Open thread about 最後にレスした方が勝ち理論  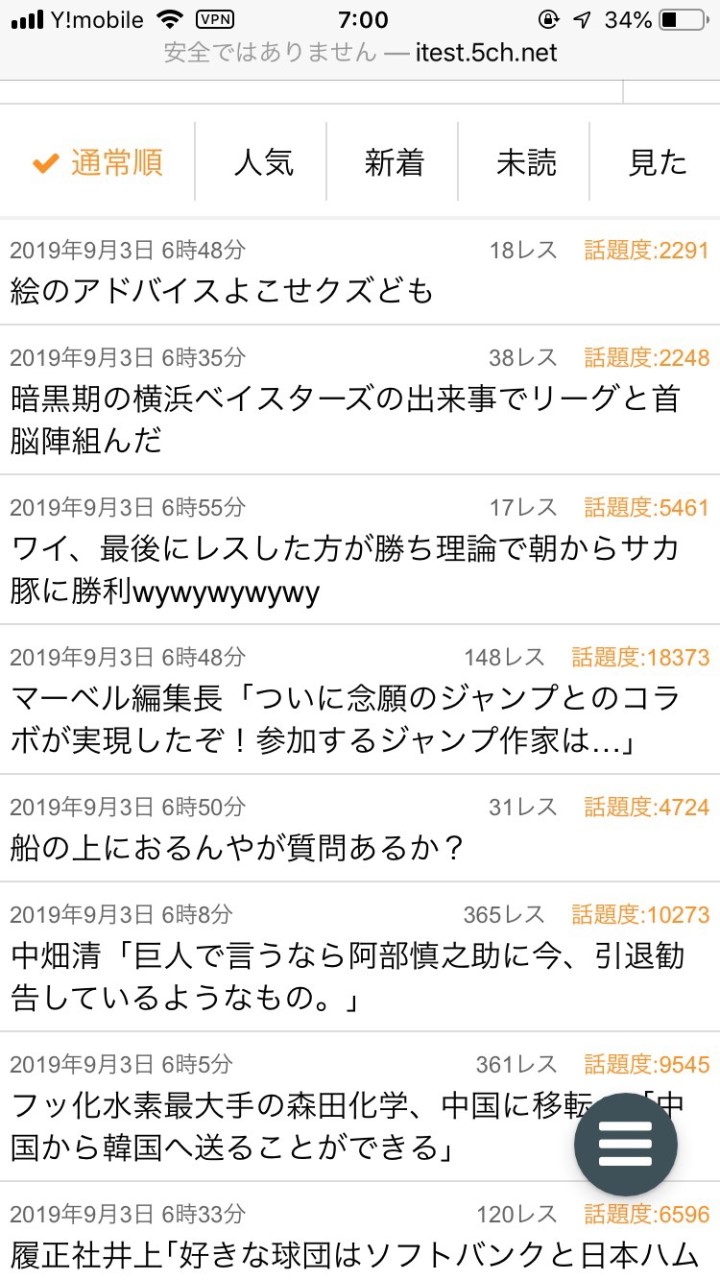tap(360, 550)
